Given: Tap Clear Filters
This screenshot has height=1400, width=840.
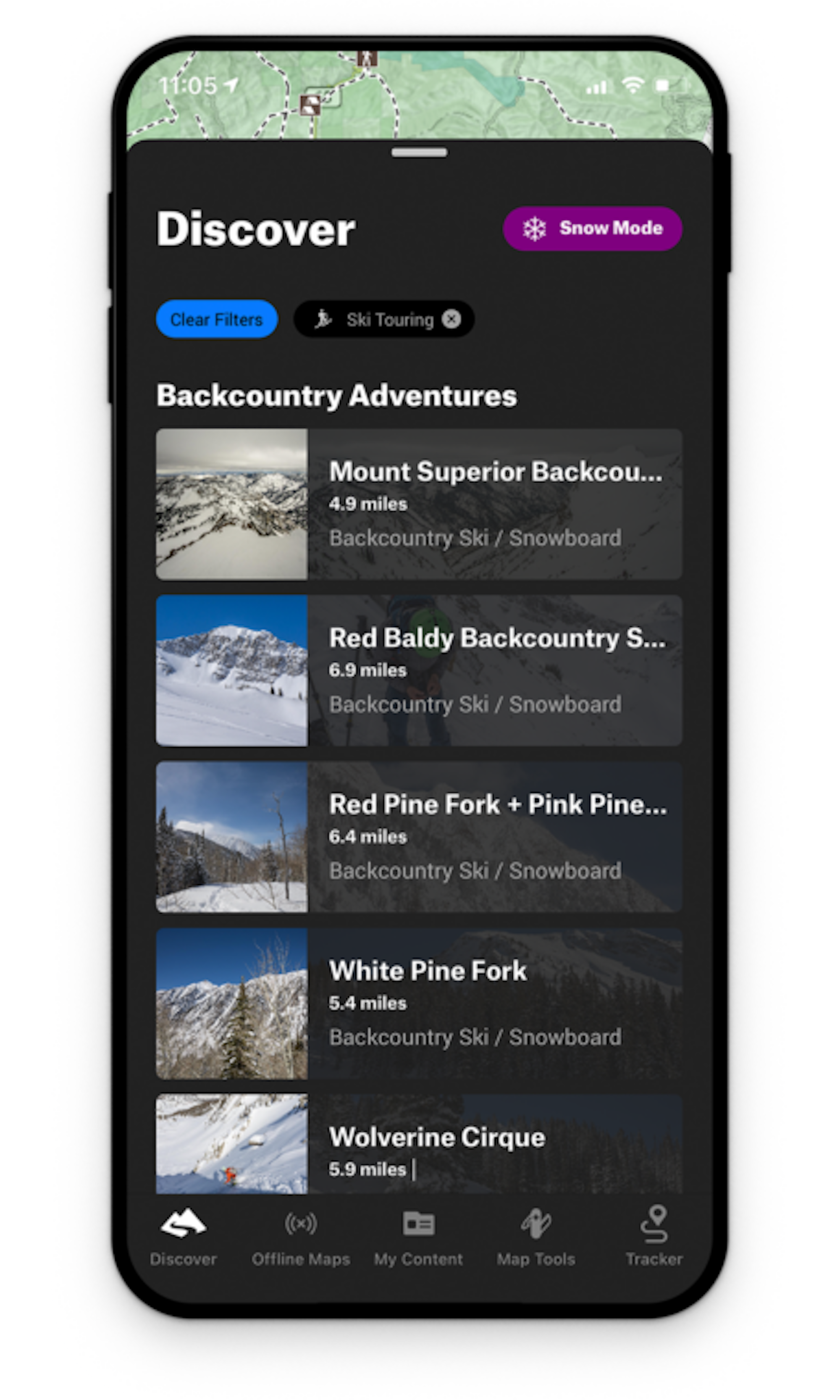Looking at the screenshot, I should tap(217, 319).
